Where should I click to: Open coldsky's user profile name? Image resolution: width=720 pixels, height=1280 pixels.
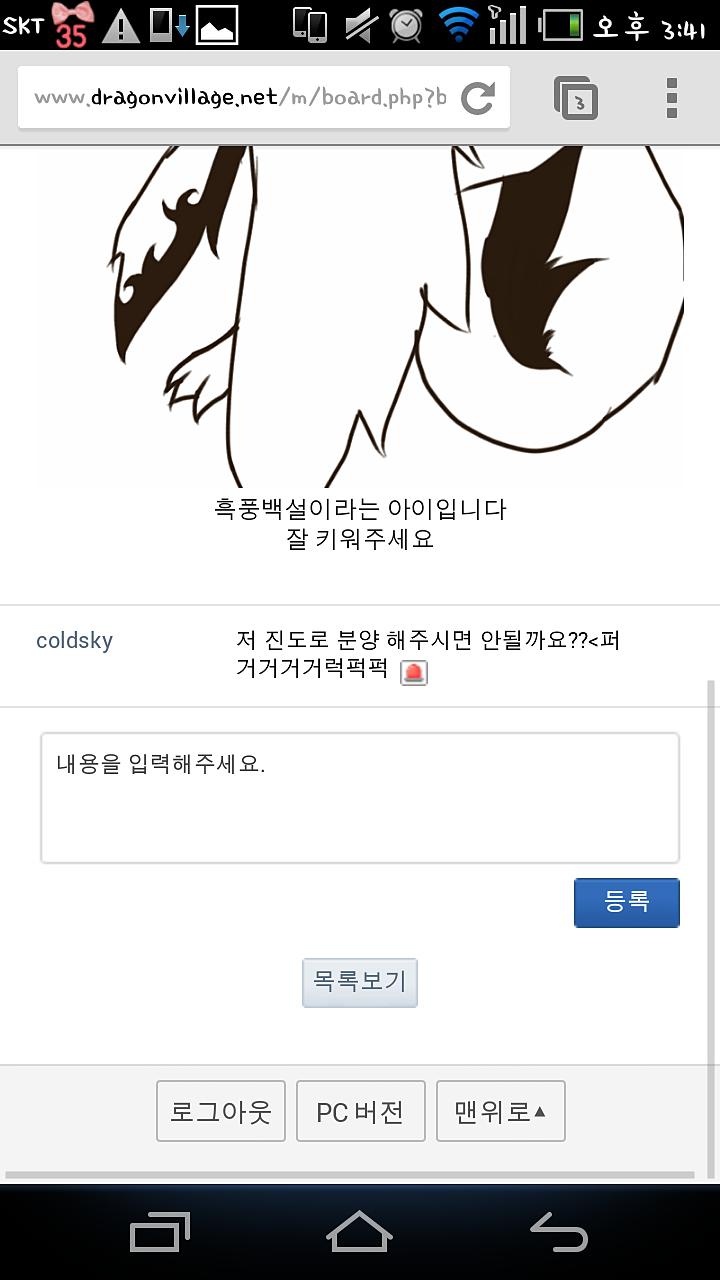74,641
